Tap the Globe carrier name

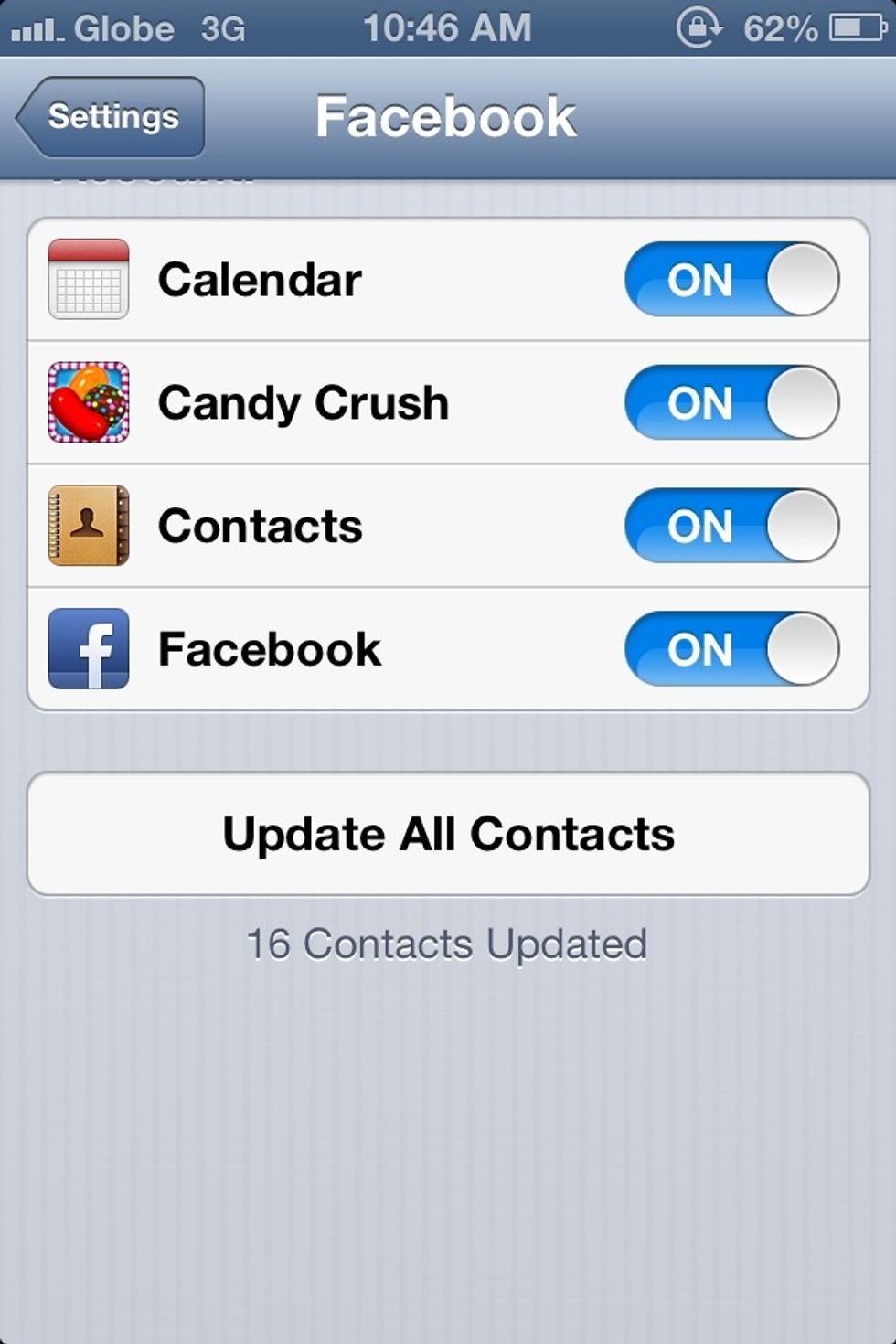click(x=123, y=27)
